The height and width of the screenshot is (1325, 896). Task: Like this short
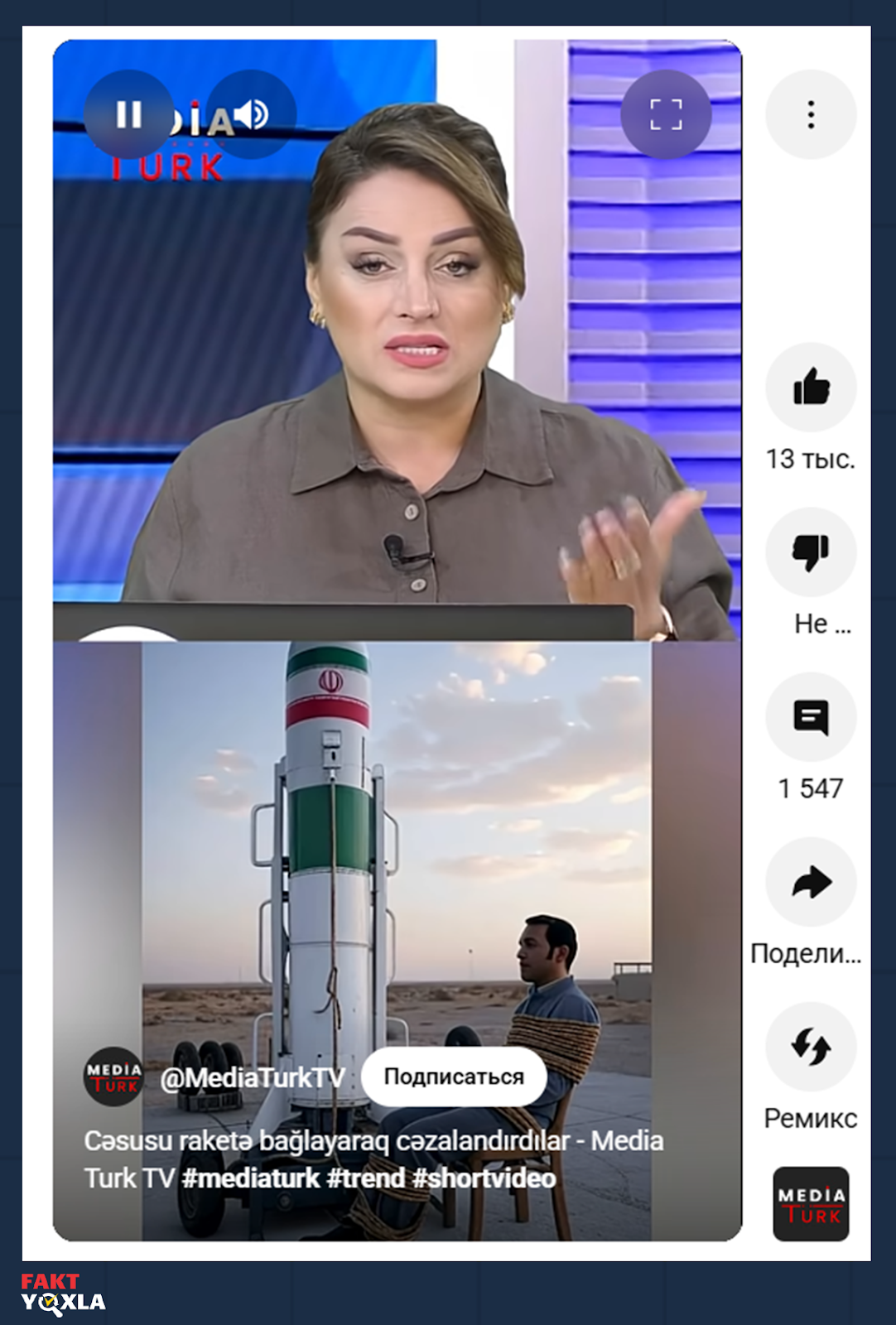(x=811, y=387)
